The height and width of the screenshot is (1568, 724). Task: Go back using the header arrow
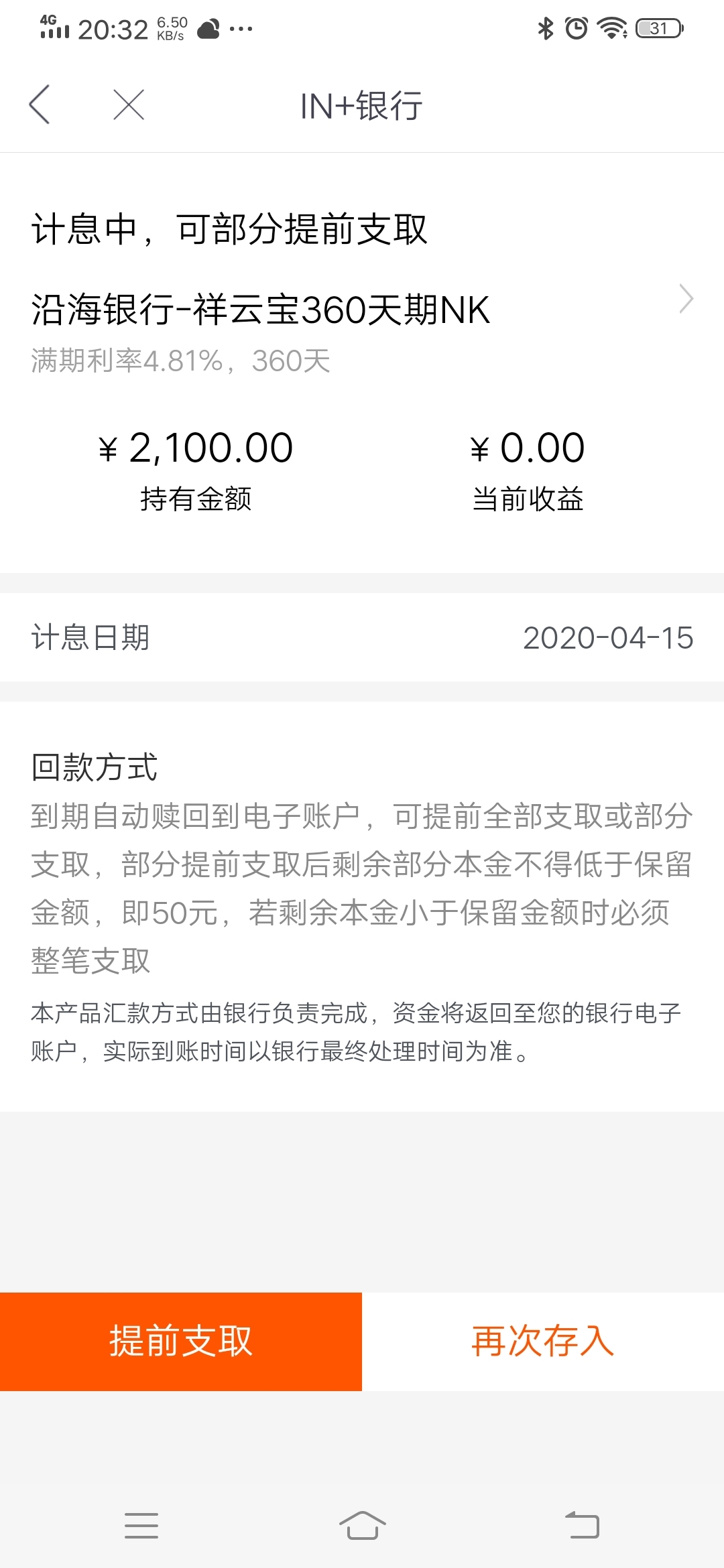[x=40, y=105]
